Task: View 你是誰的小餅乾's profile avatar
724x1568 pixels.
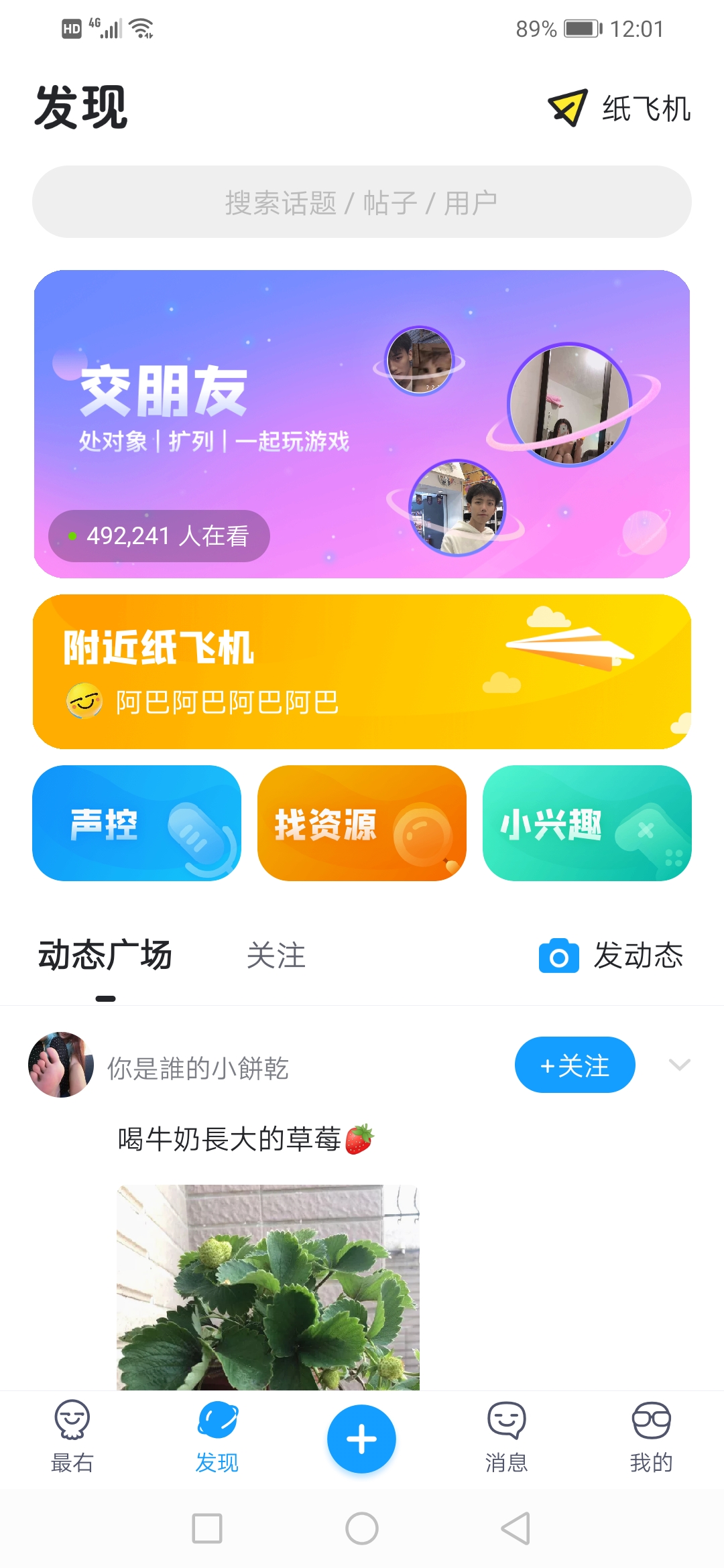Action: [x=61, y=1065]
